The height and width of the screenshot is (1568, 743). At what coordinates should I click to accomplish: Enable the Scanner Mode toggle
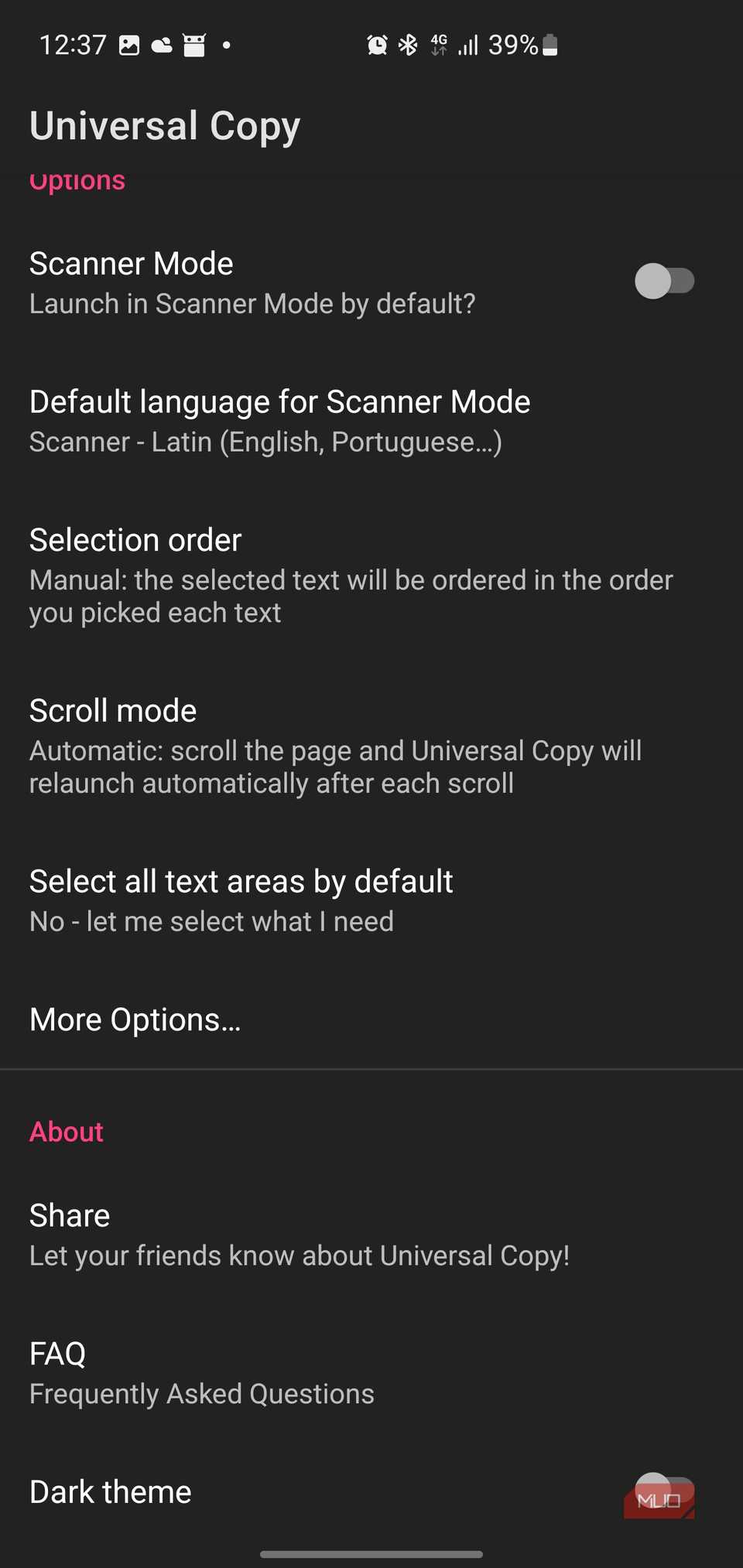664,281
